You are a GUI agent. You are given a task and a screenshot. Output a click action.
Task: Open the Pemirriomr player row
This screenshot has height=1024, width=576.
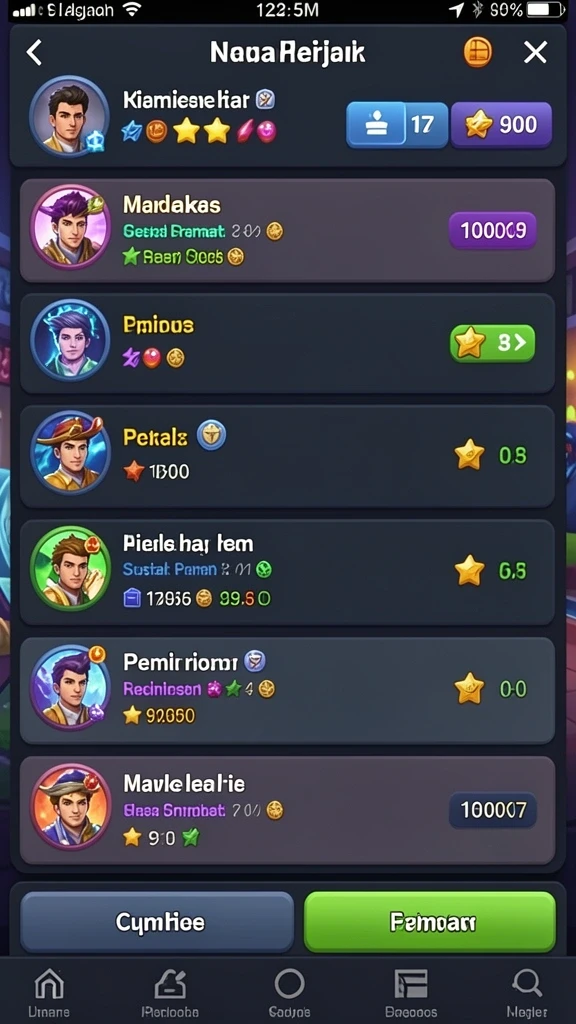point(287,690)
